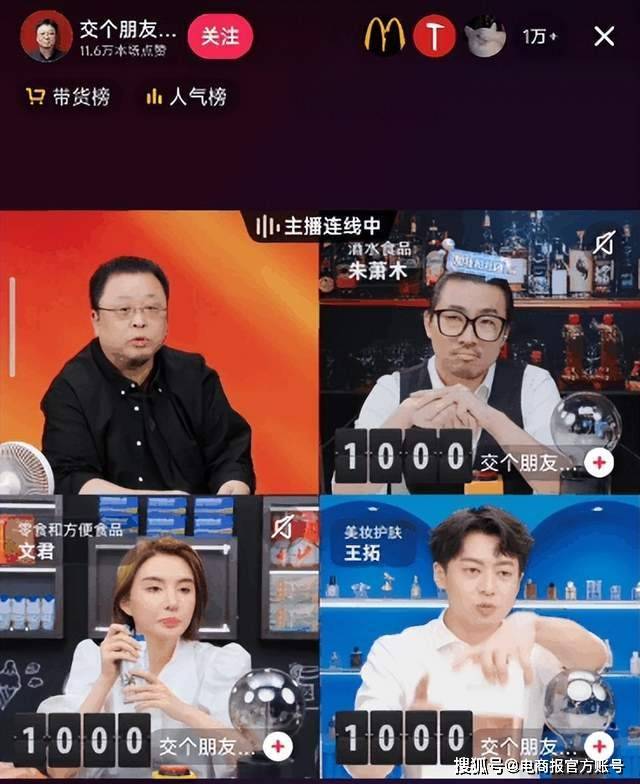The image size is (640, 784).
Task: Follow the host in 文君's panel
Action: pyautogui.click(x=278, y=746)
